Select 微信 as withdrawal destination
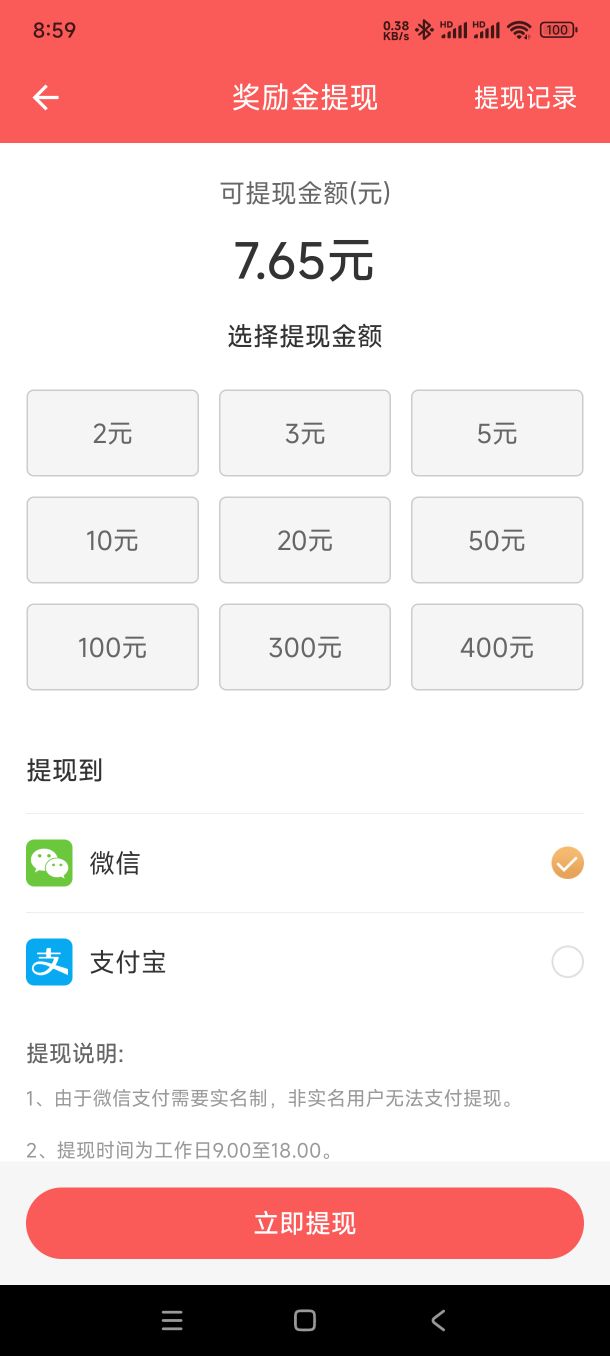Screen dimensions: 610x1356 [x=305, y=863]
